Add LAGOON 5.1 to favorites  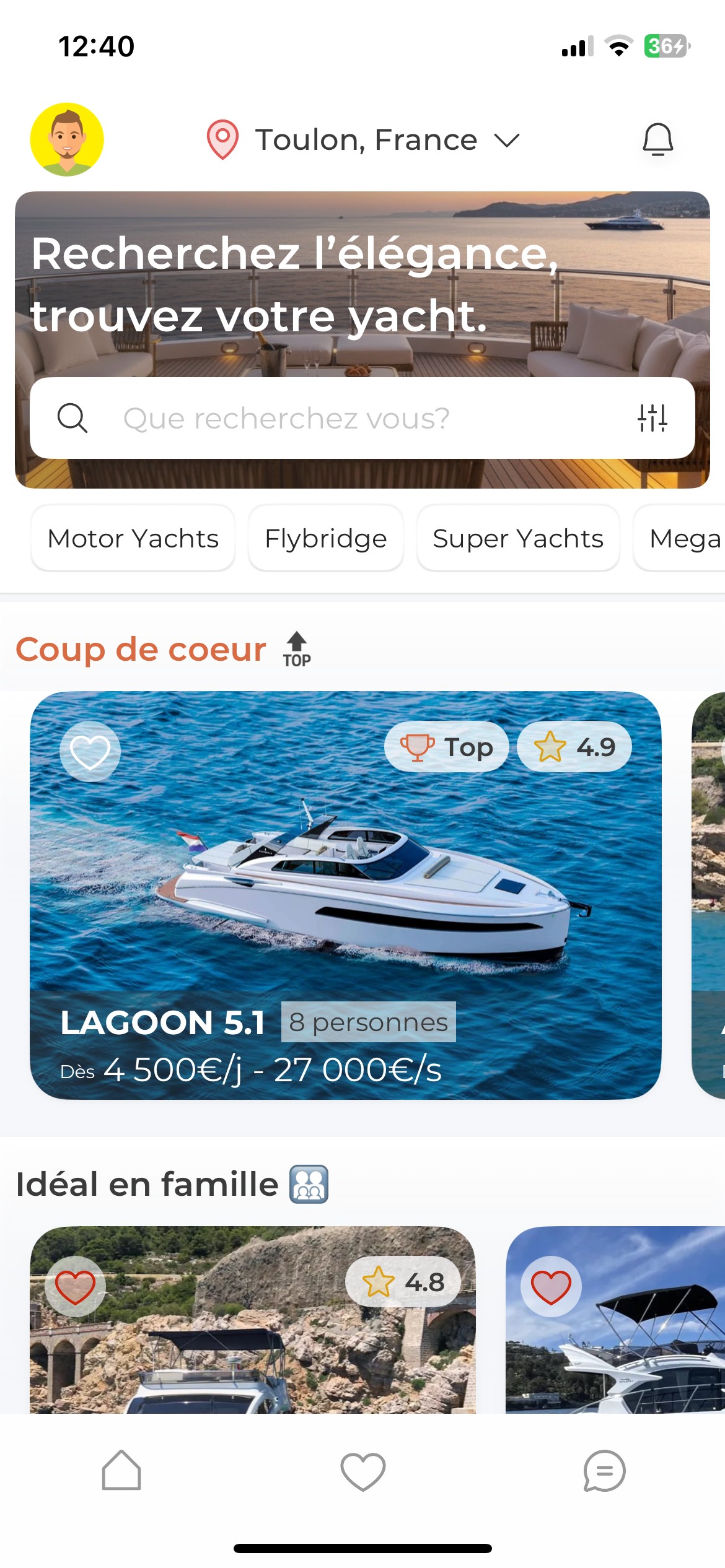90,752
